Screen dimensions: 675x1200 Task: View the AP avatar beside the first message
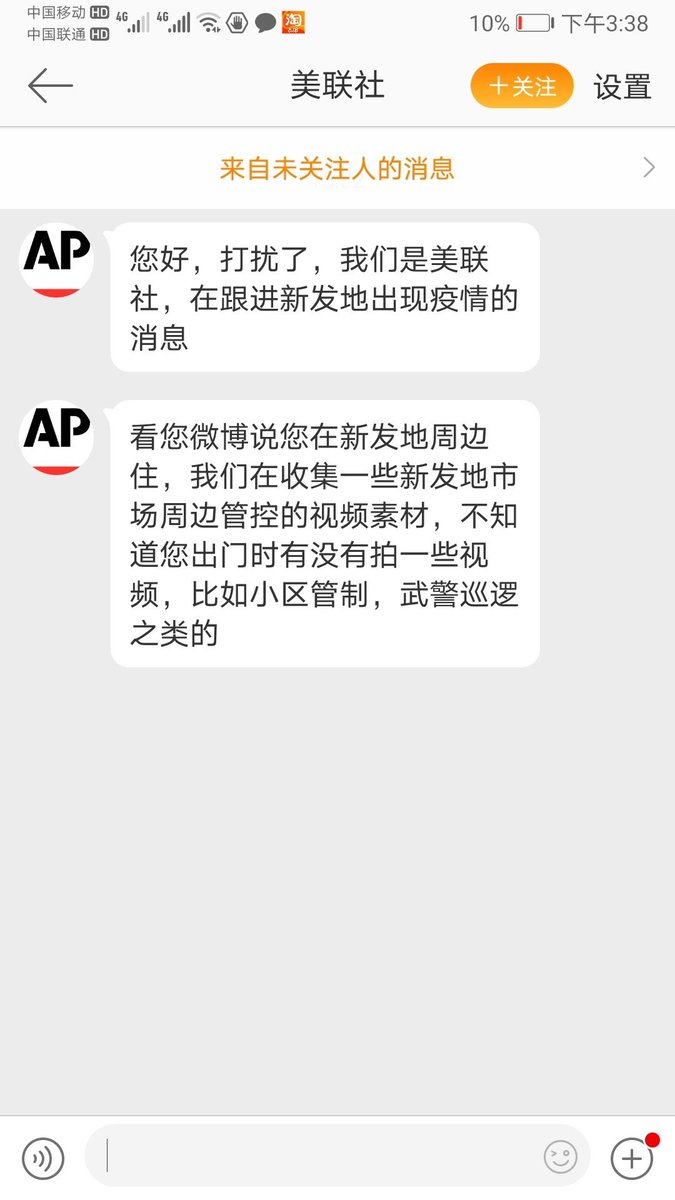tap(57, 258)
